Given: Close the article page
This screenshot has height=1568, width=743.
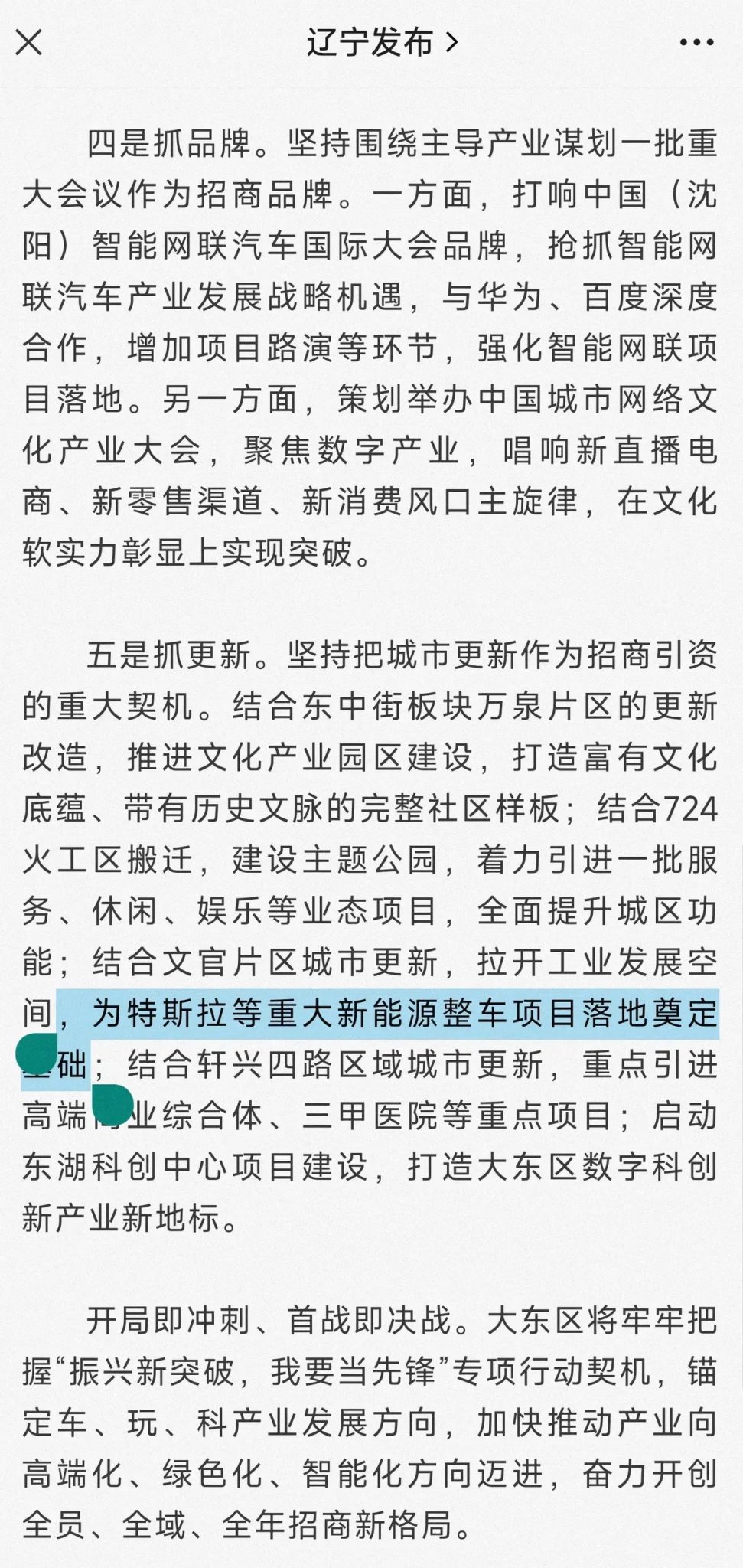Looking at the screenshot, I should coord(29,43).
